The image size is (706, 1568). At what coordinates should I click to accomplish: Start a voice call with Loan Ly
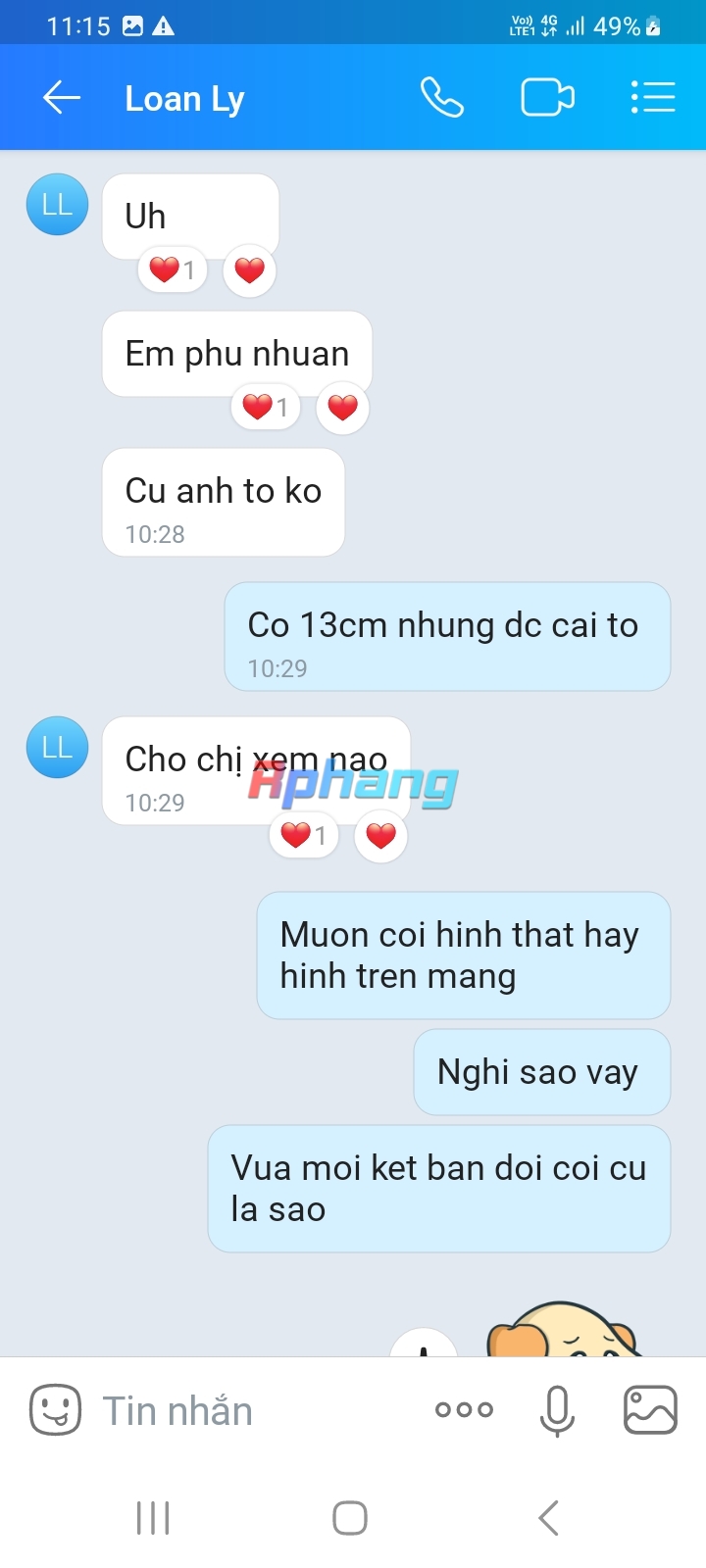(x=442, y=98)
